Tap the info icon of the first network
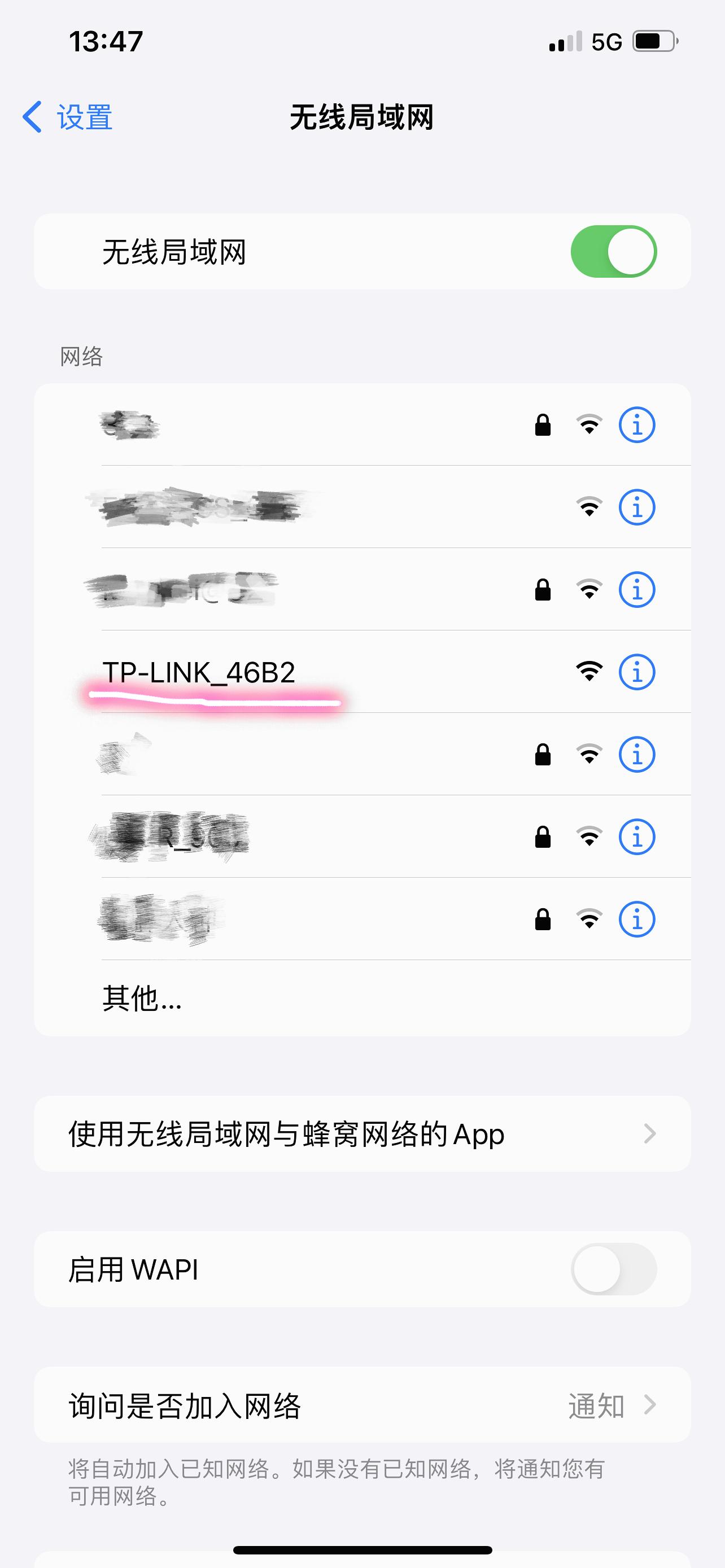Image resolution: width=725 pixels, height=1568 pixels. pyautogui.click(x=637, y=425)
